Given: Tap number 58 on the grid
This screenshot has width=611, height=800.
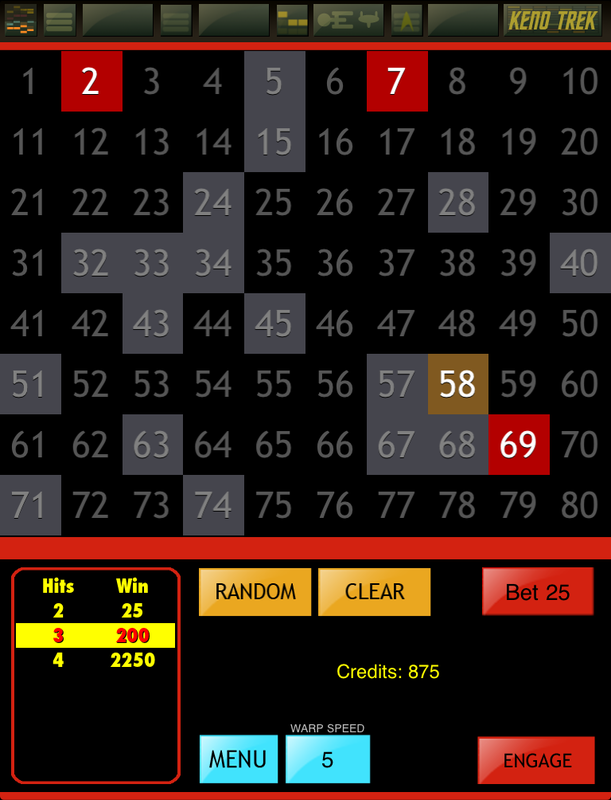Looking at the screenshot, I should 457,384.
